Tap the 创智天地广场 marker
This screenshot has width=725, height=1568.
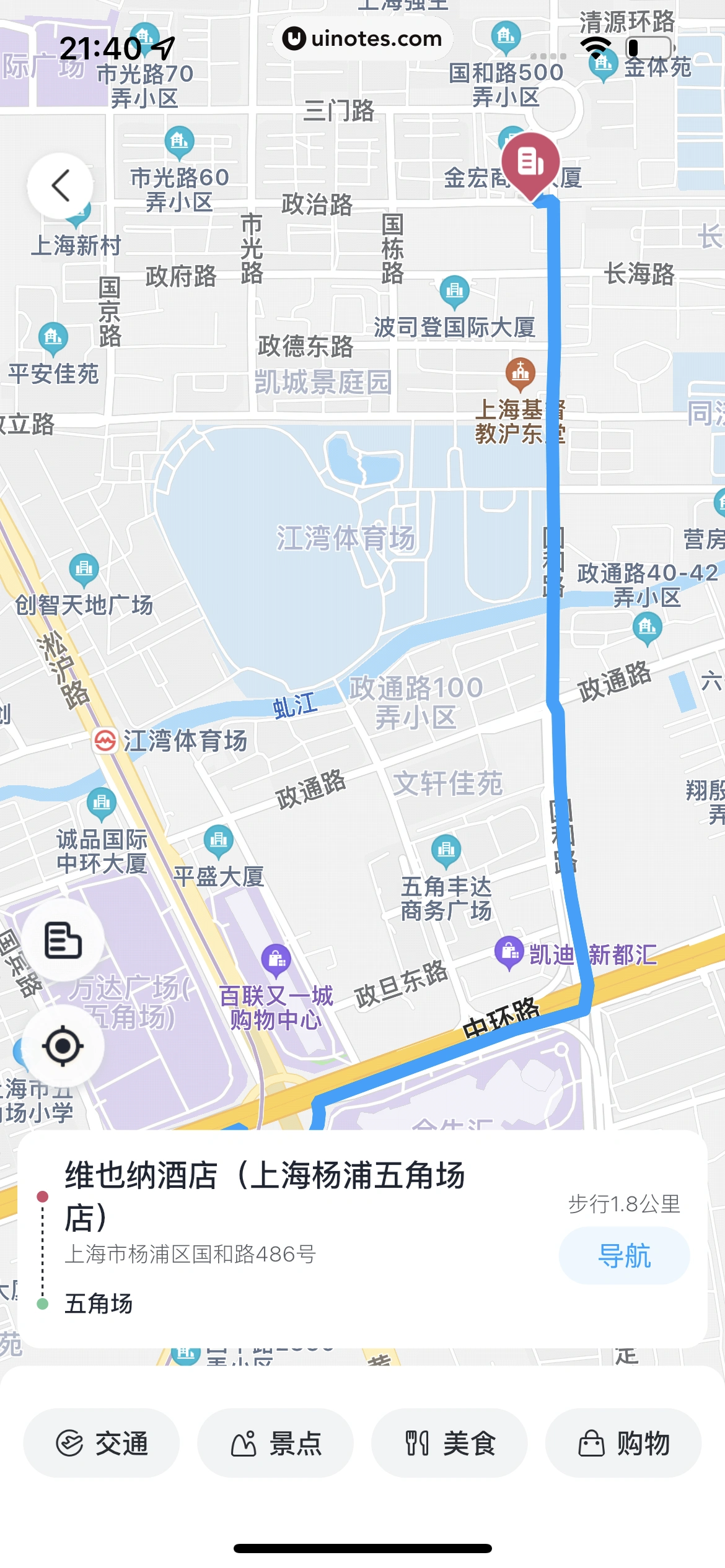84,568
